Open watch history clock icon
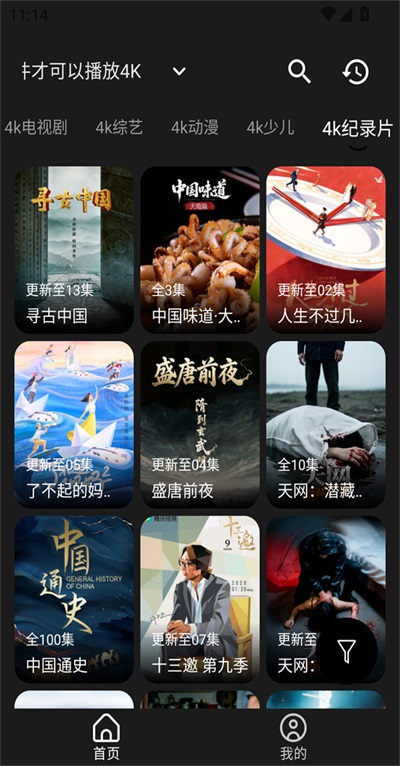The image size is (400, 766). (x=356, y=72)
